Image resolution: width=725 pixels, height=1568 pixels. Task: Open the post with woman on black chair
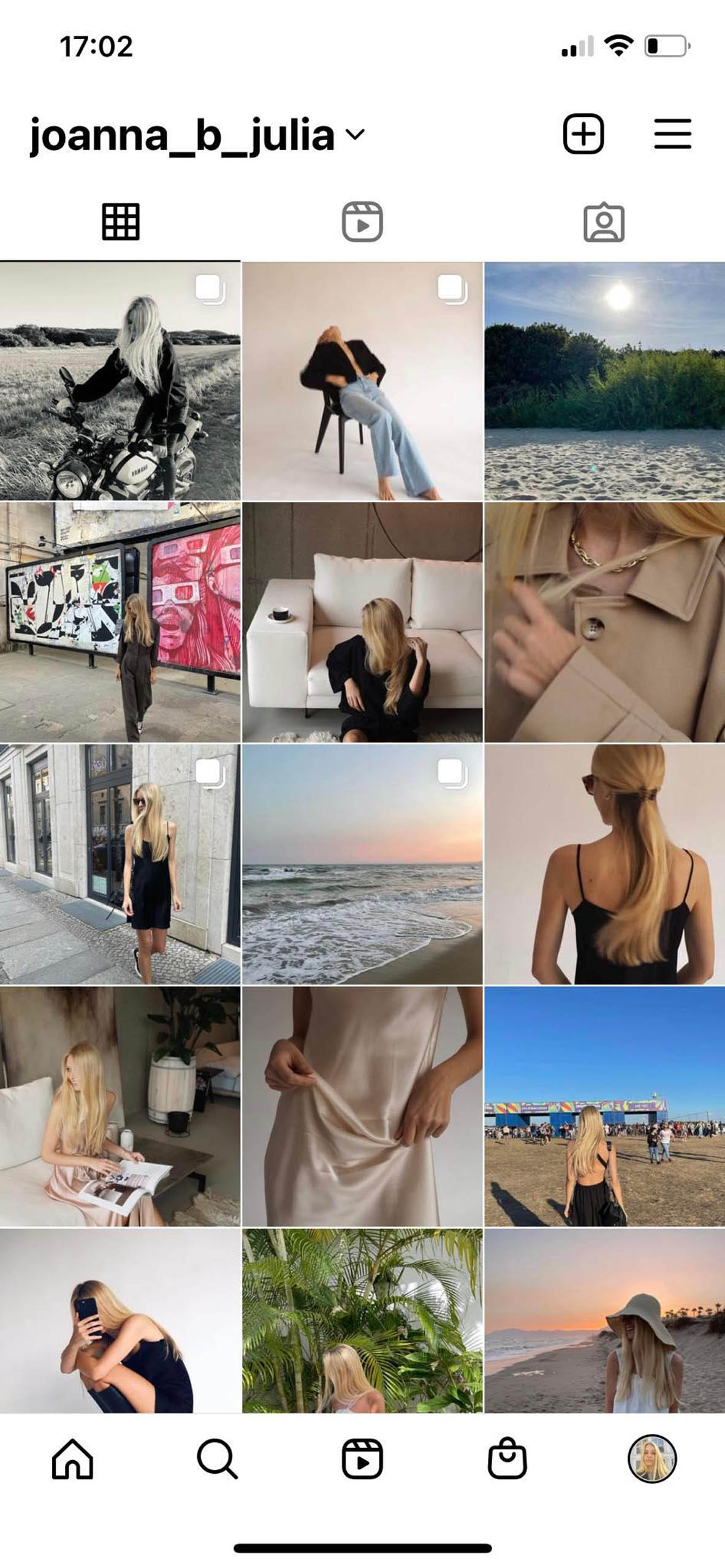point(362,381)
